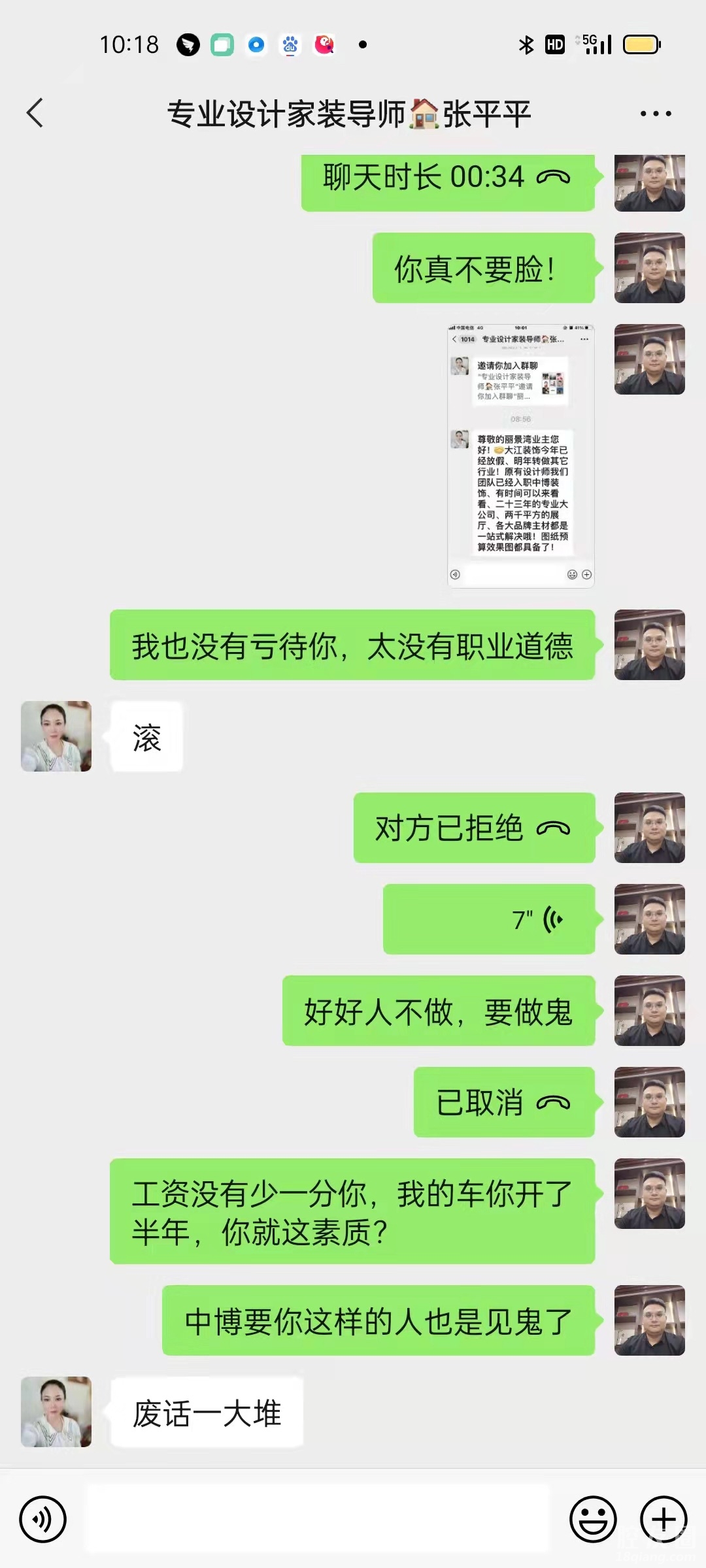706x1568 pixels.
Task: Open the chat's three-dot menu
Action: click(656, 114)
